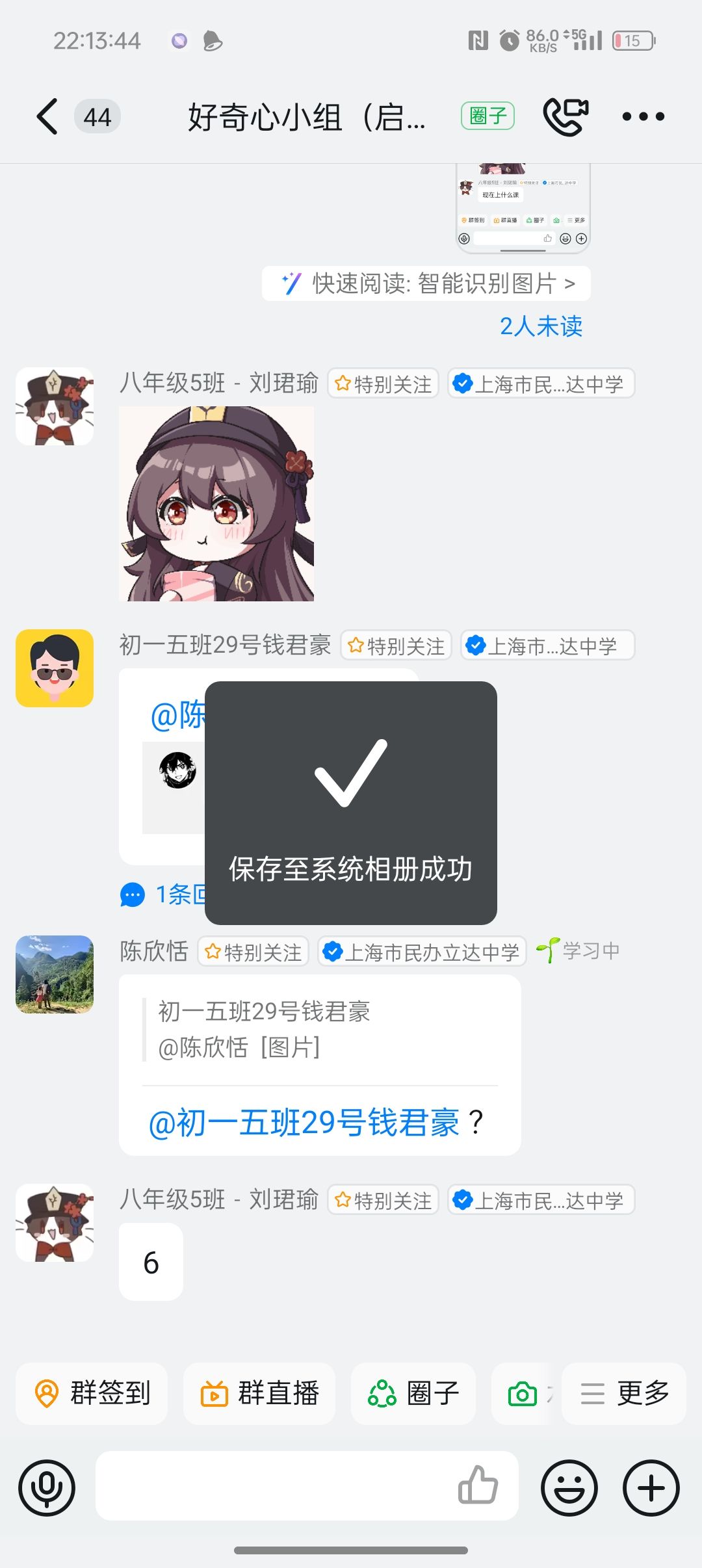Start a group voice or video call

tap(565, 116)
